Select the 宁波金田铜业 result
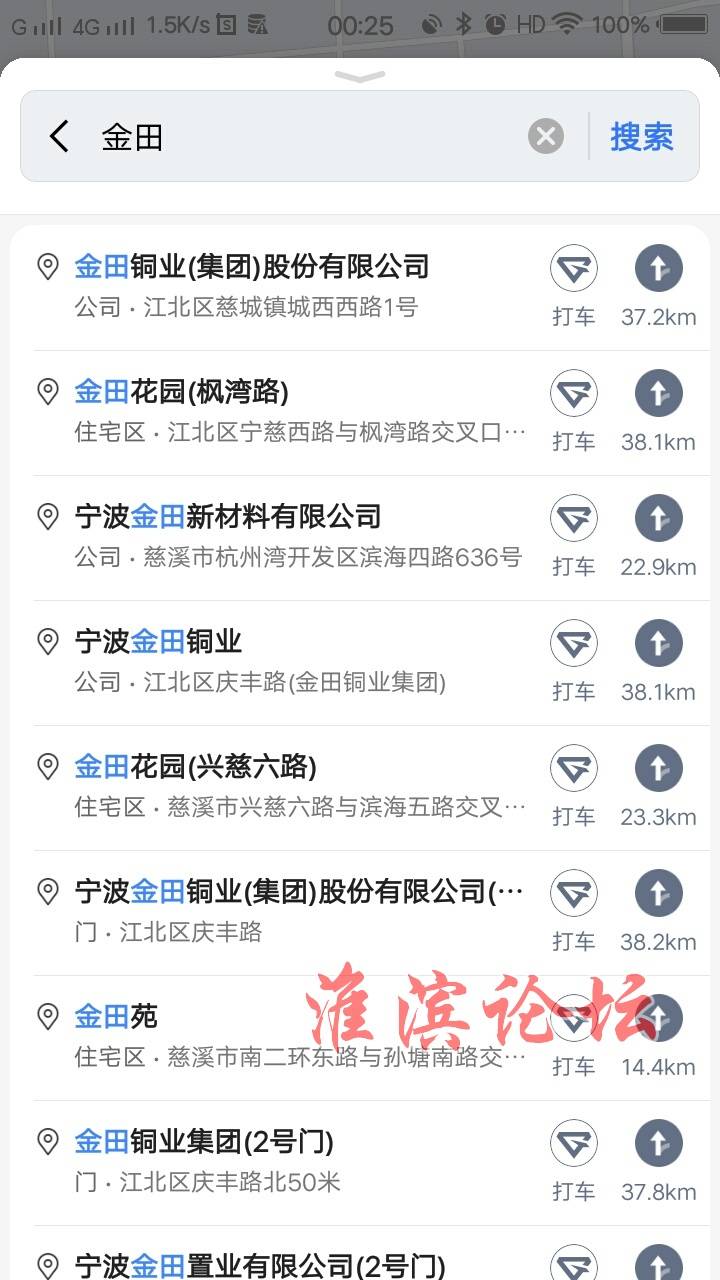 click(x=282, y=662)
